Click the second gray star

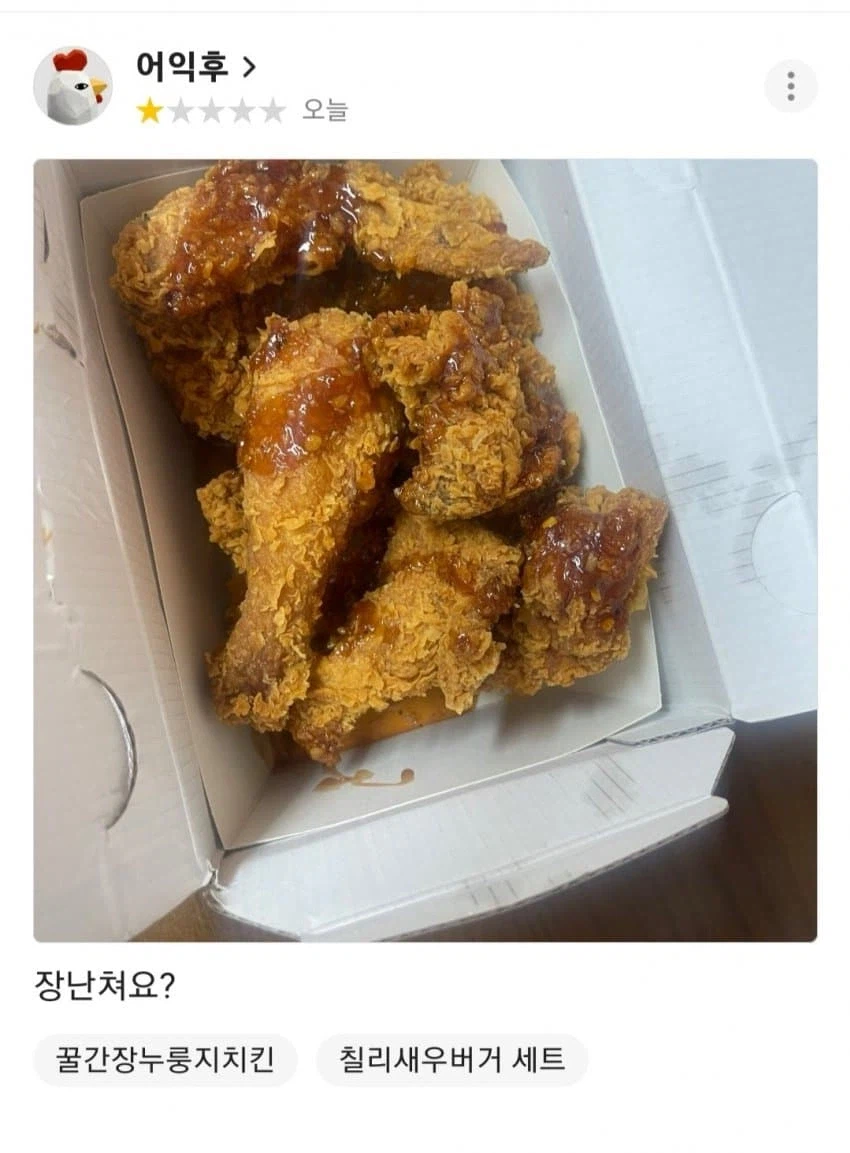coord(181,107)
